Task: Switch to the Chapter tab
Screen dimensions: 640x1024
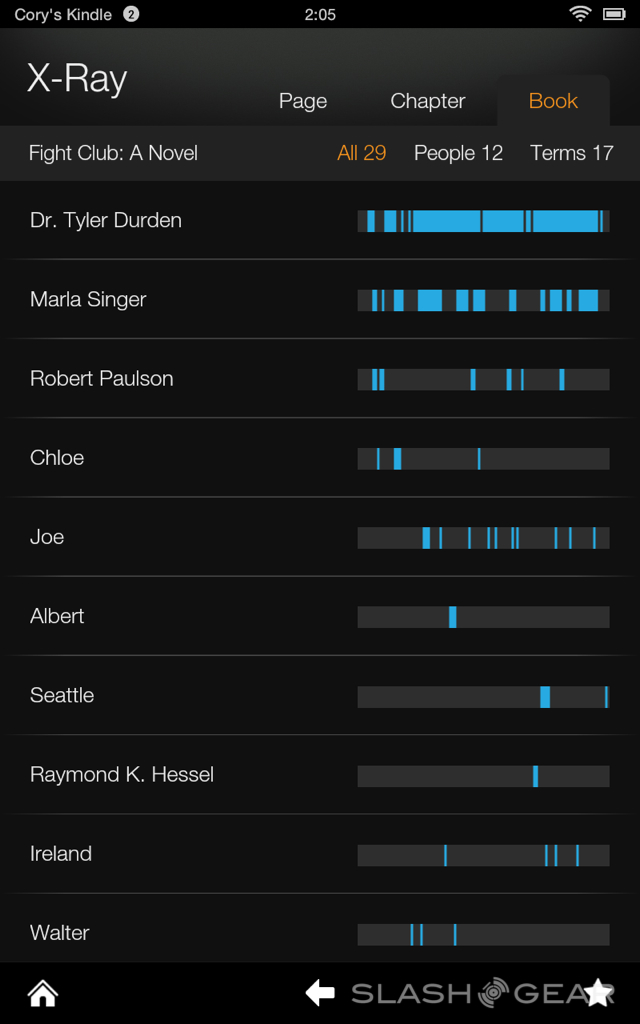Action: 427,101
